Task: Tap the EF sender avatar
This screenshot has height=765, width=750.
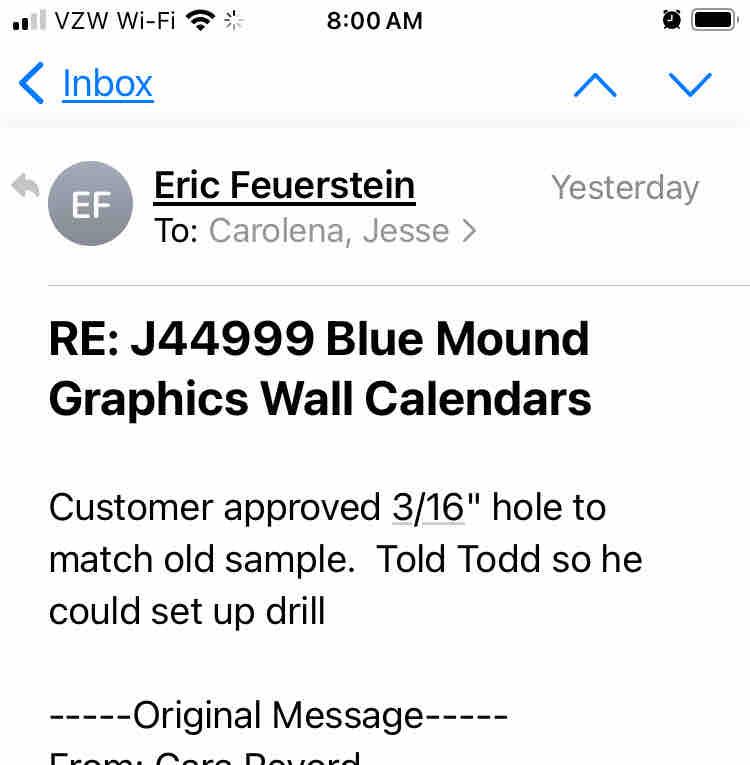Action: (90, 204)
